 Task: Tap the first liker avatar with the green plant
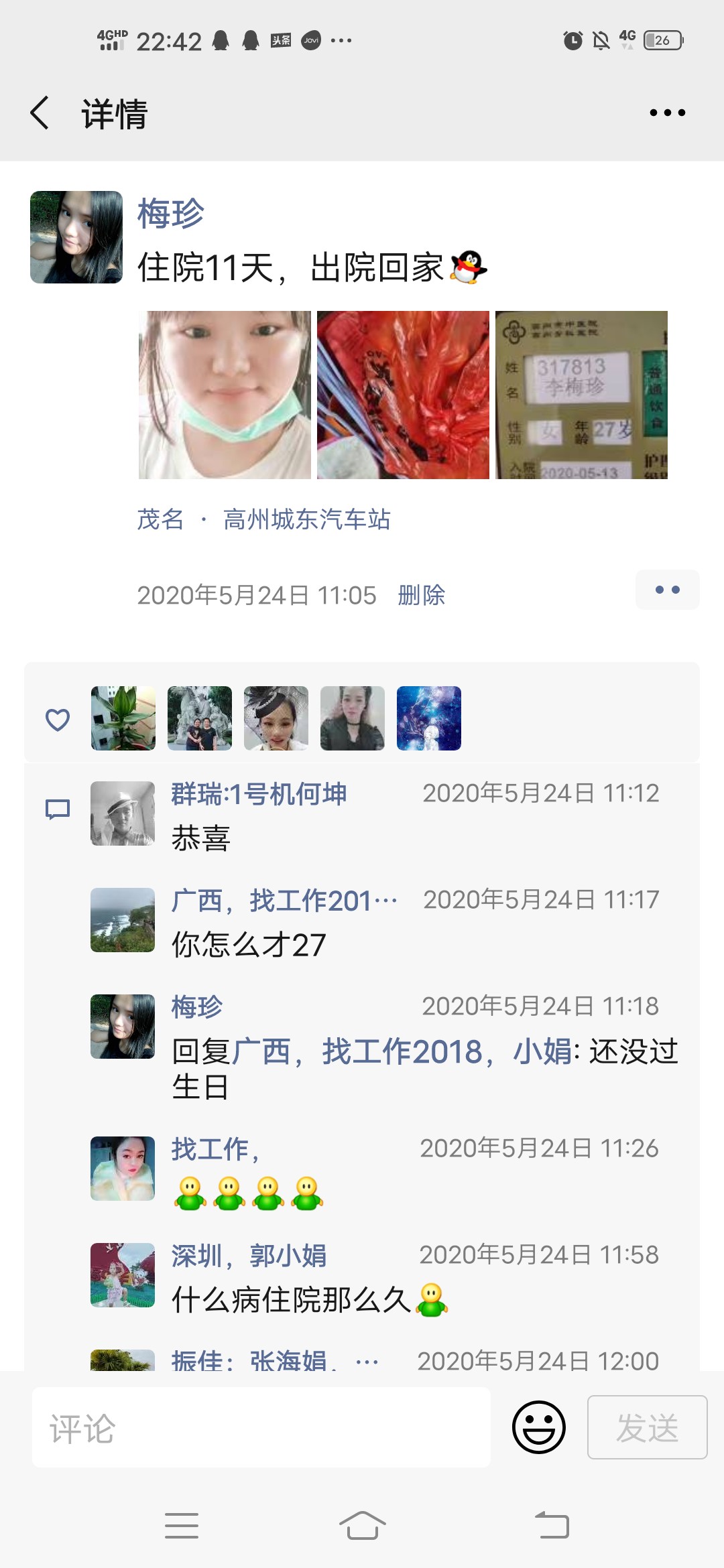(x=123, y=718)
